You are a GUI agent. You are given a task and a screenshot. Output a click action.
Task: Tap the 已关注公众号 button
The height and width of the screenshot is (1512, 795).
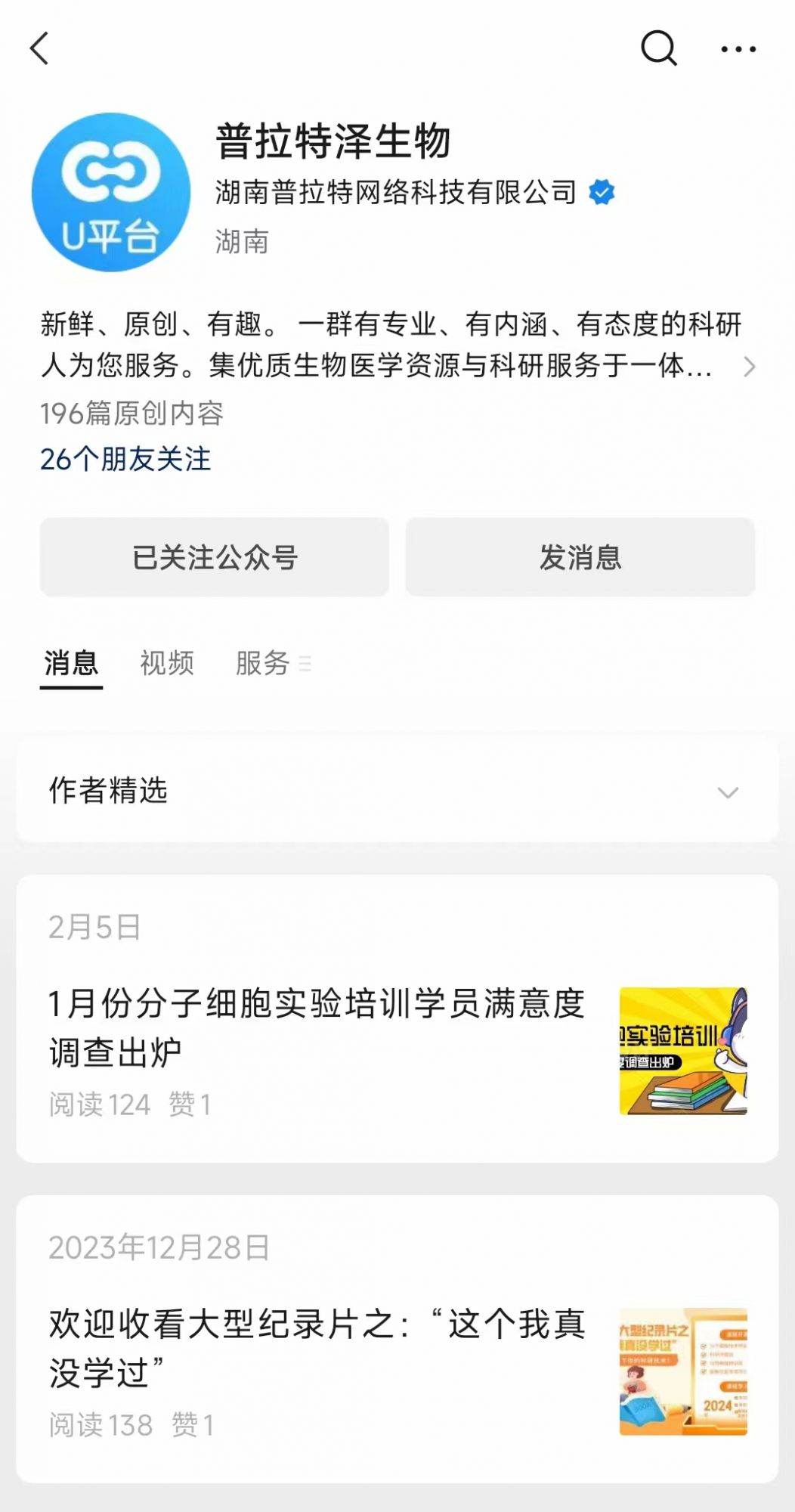pos(215,557)
